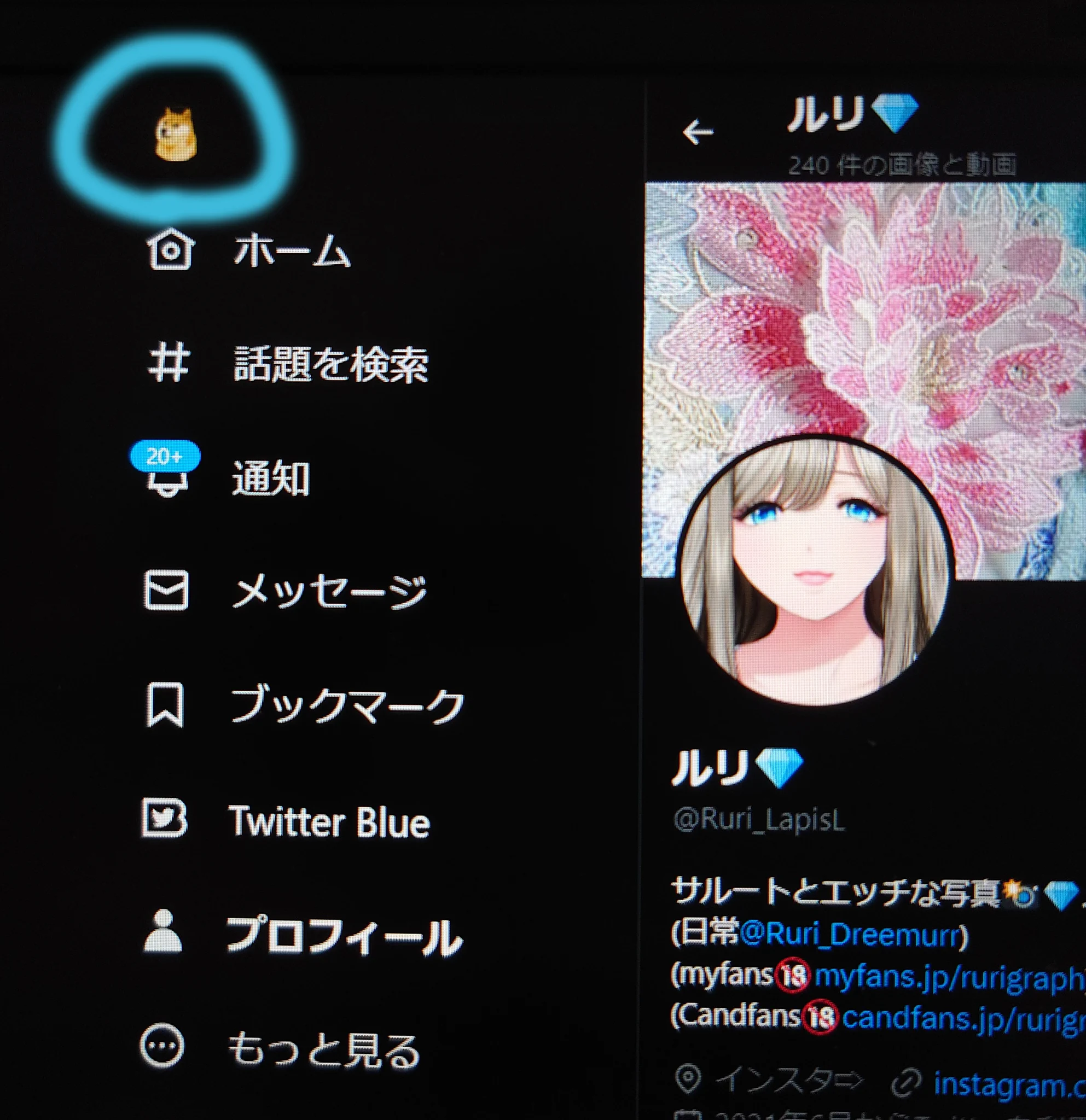Open ルリ's round profile avatar
This screenshot has height=1120, width=1086.
815,571
